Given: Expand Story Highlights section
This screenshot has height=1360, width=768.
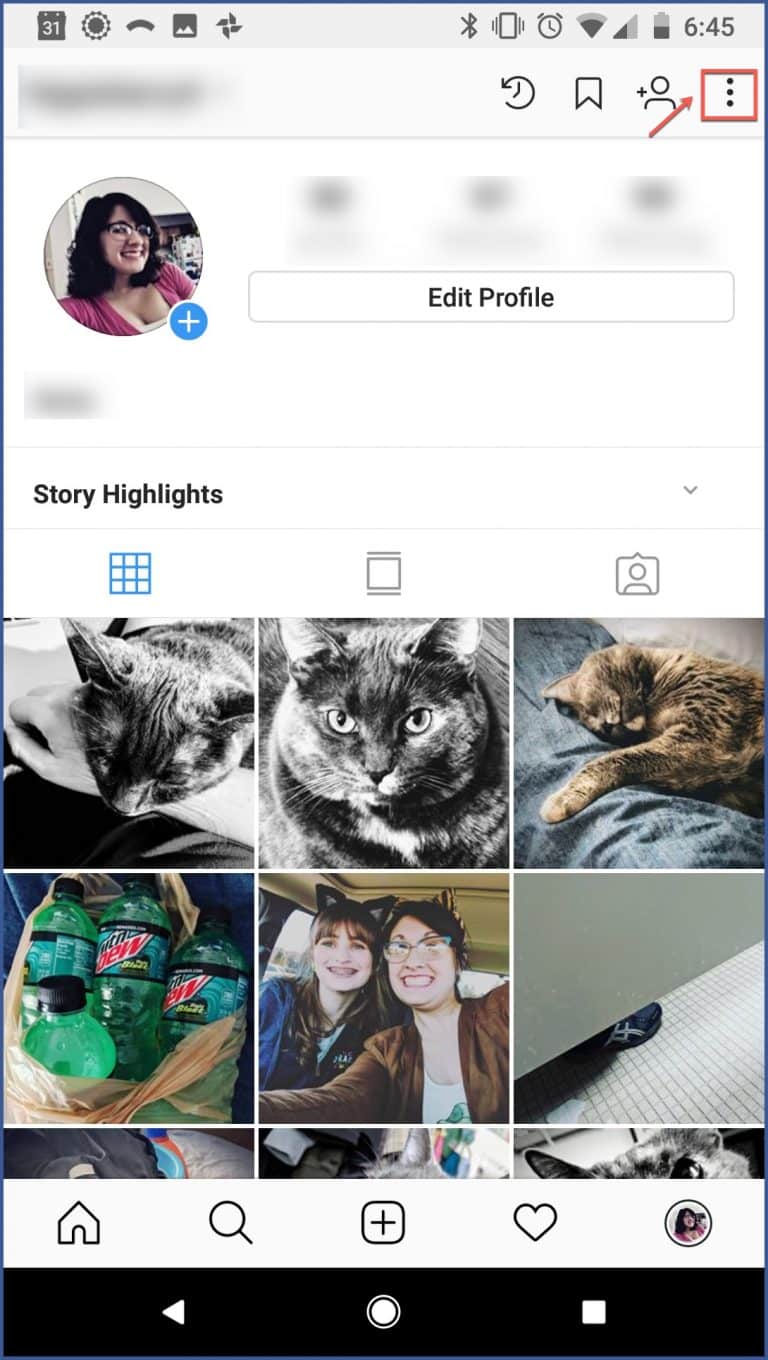Looking at the screenshot, I should [690, 490].
